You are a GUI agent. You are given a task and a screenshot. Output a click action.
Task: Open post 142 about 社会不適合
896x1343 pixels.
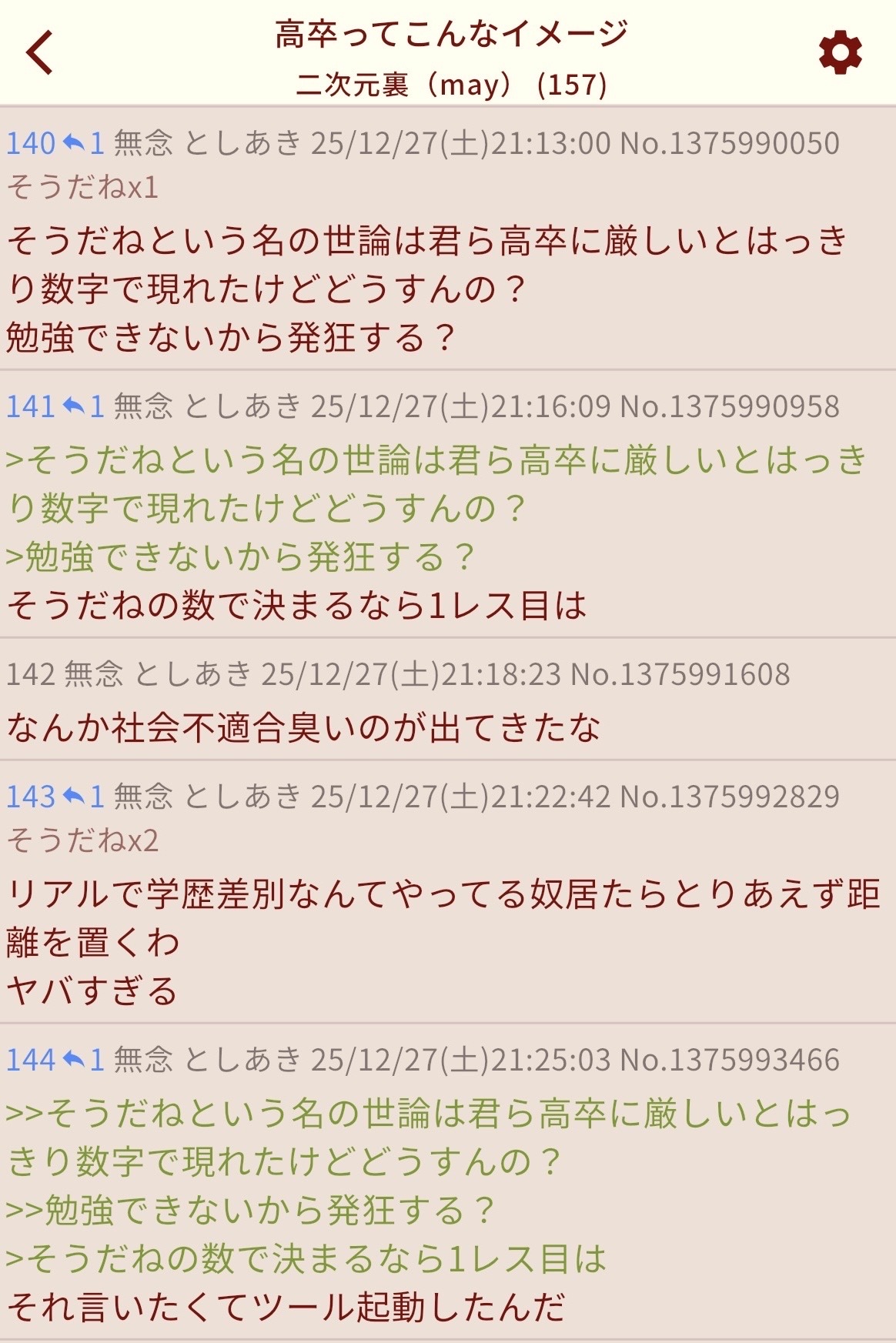[303, 727]
